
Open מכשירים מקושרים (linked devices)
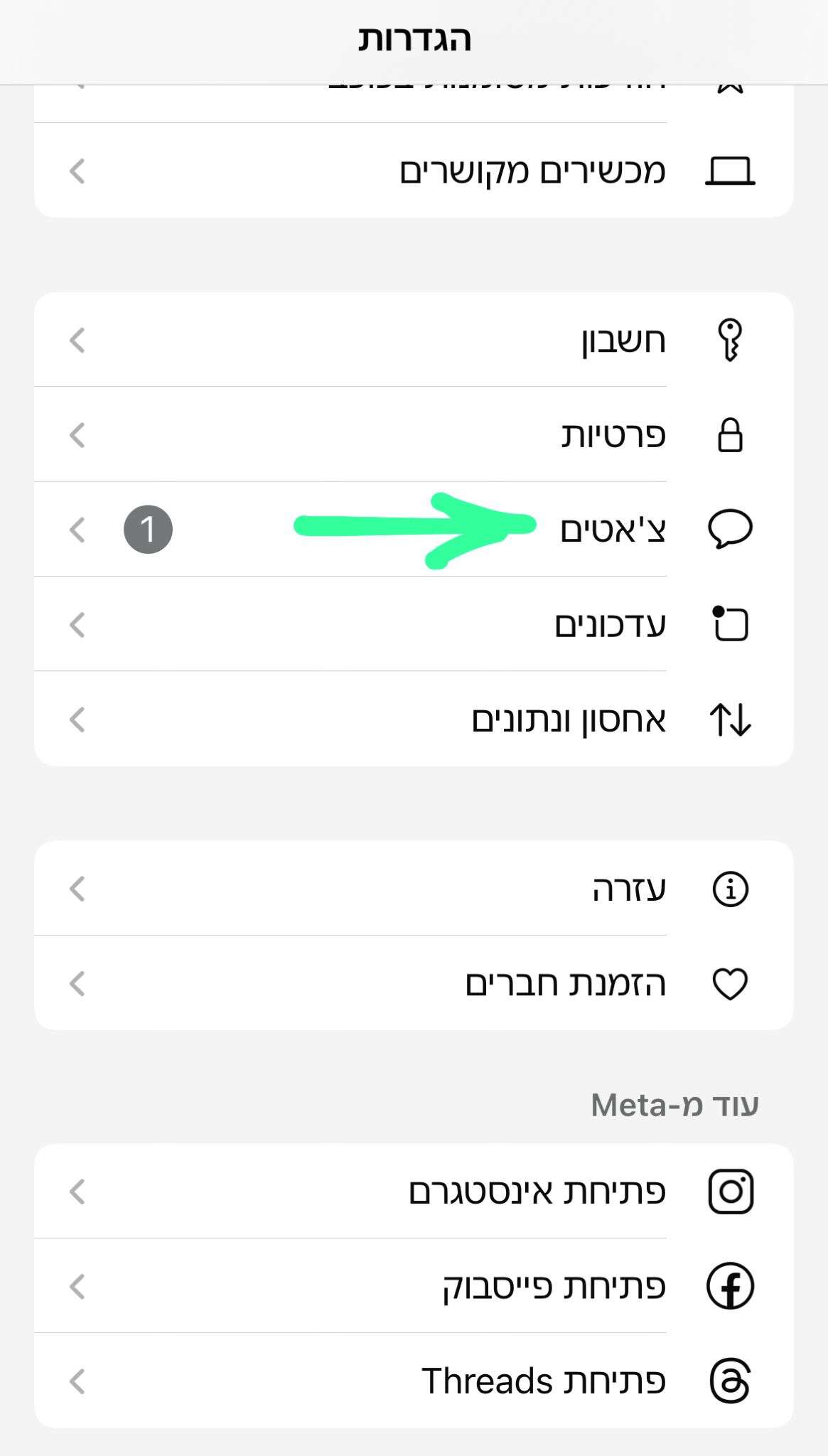532,171
